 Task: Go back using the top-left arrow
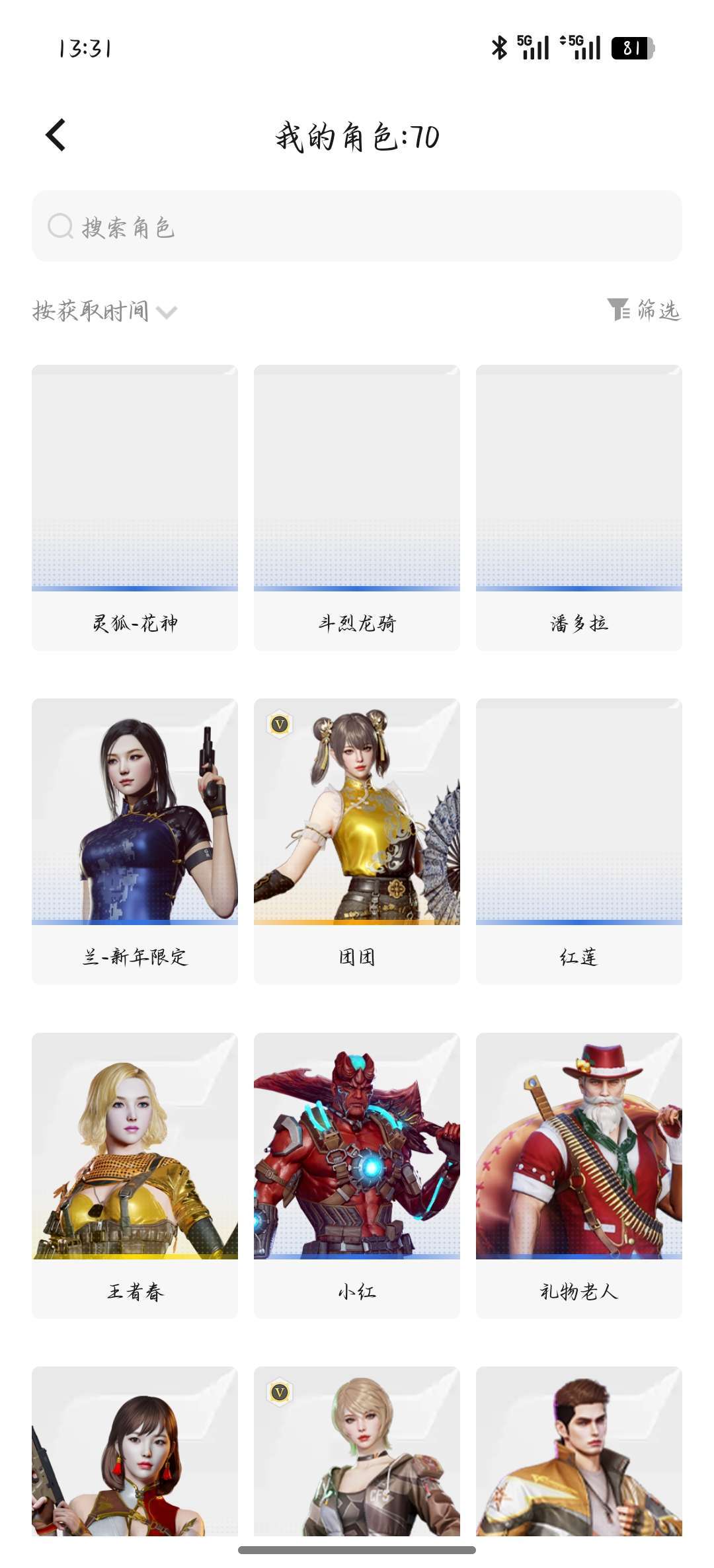coord(56,135)
